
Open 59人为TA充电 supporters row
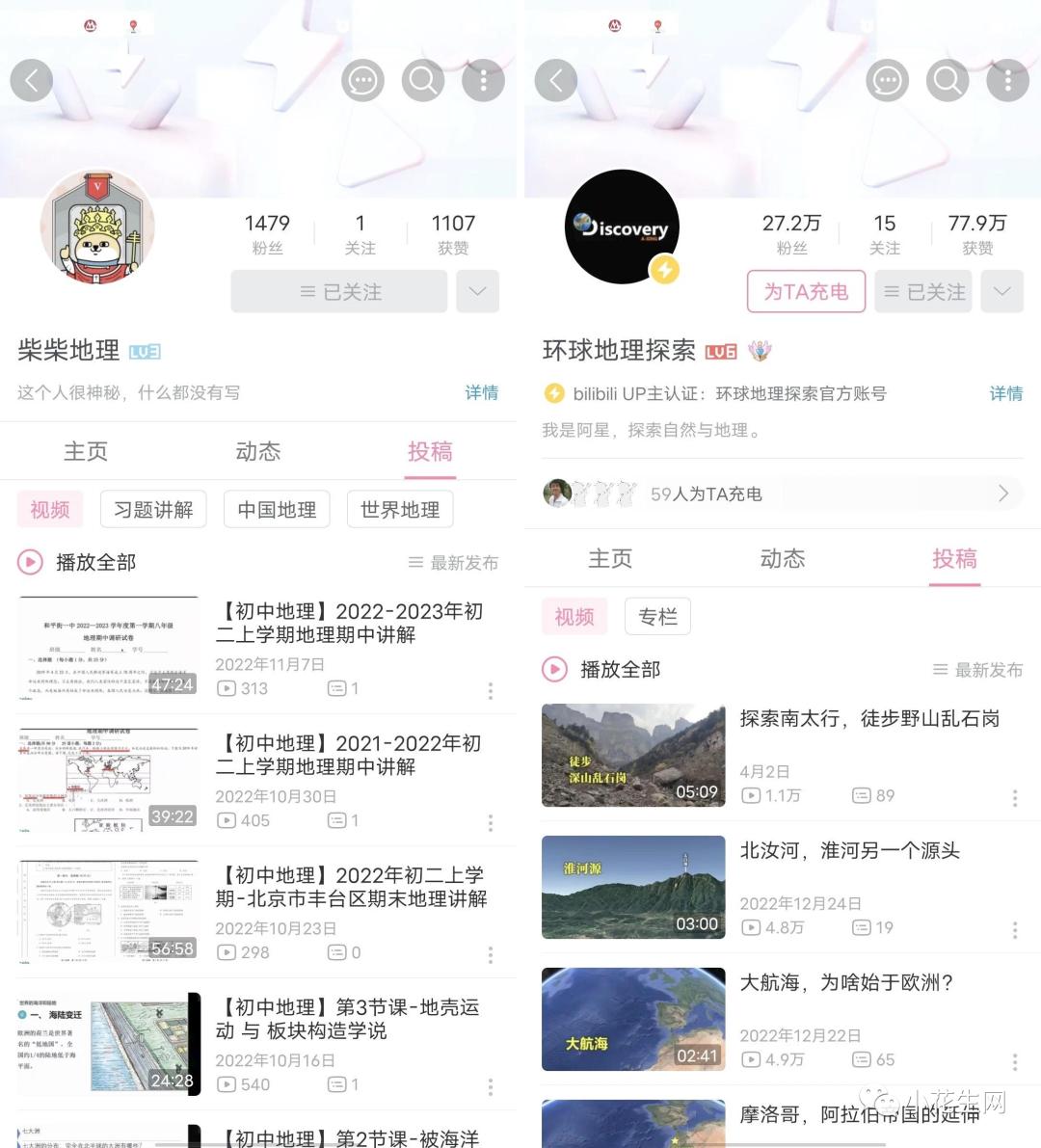click(783, 494)
